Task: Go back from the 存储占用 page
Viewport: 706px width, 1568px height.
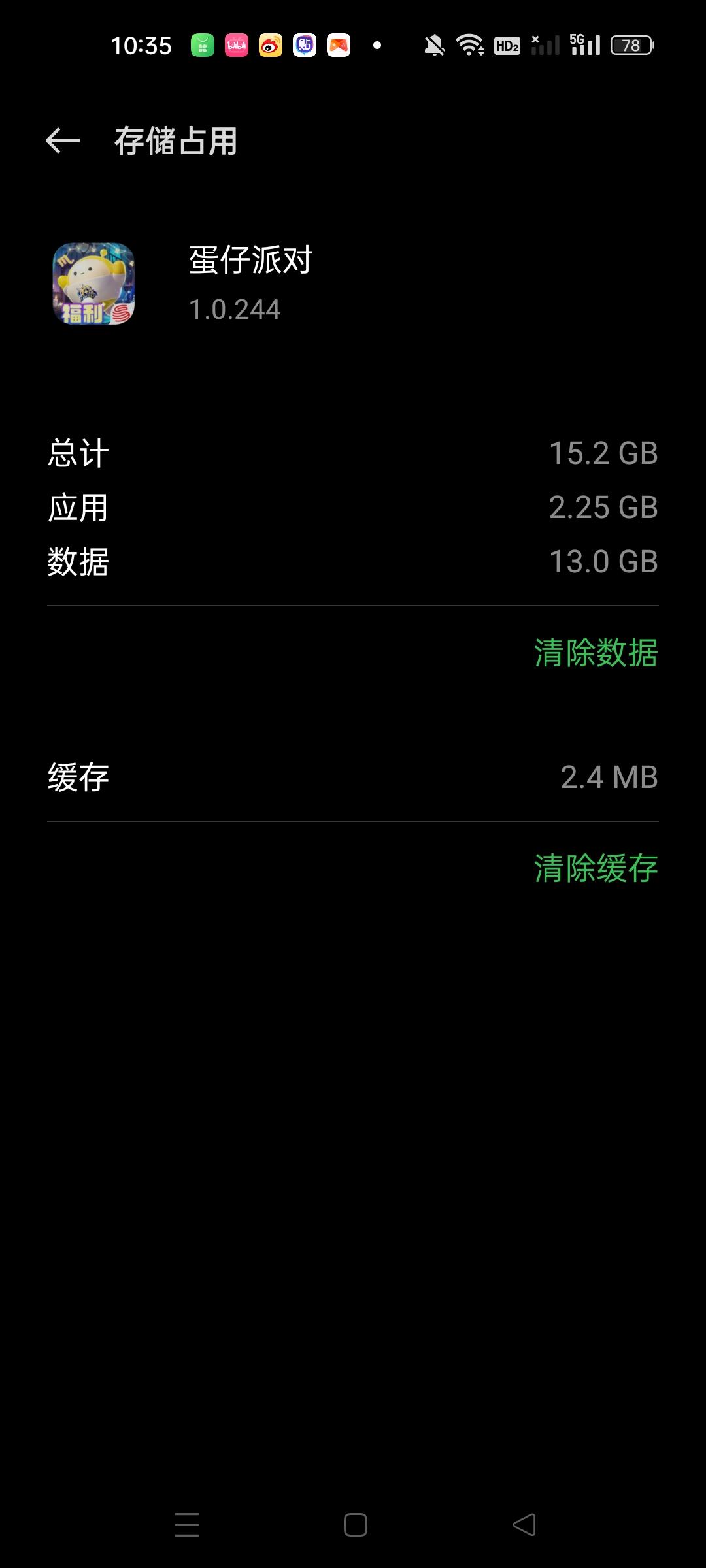Action: tap(63, 140)
